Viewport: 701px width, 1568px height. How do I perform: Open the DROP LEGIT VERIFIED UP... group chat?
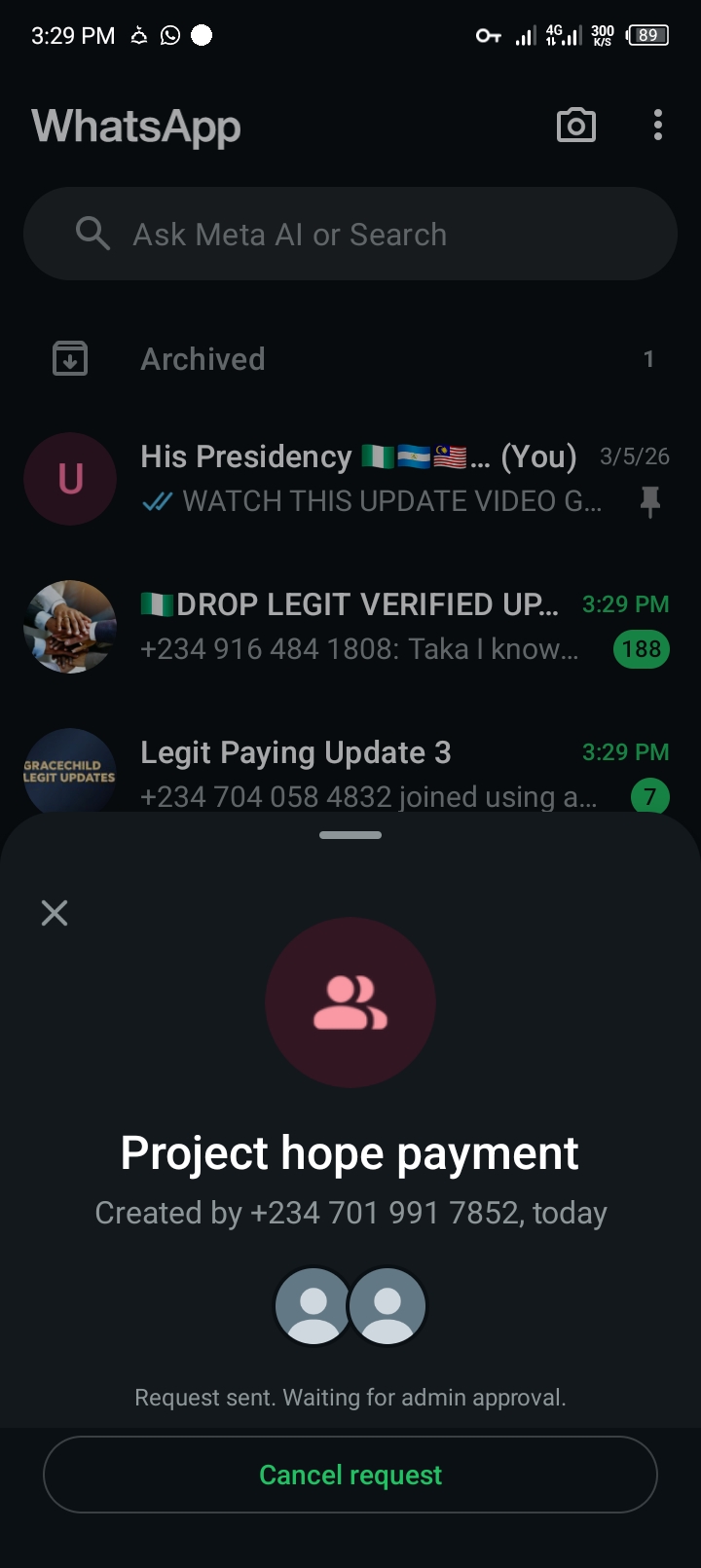(x=370, y=626)
